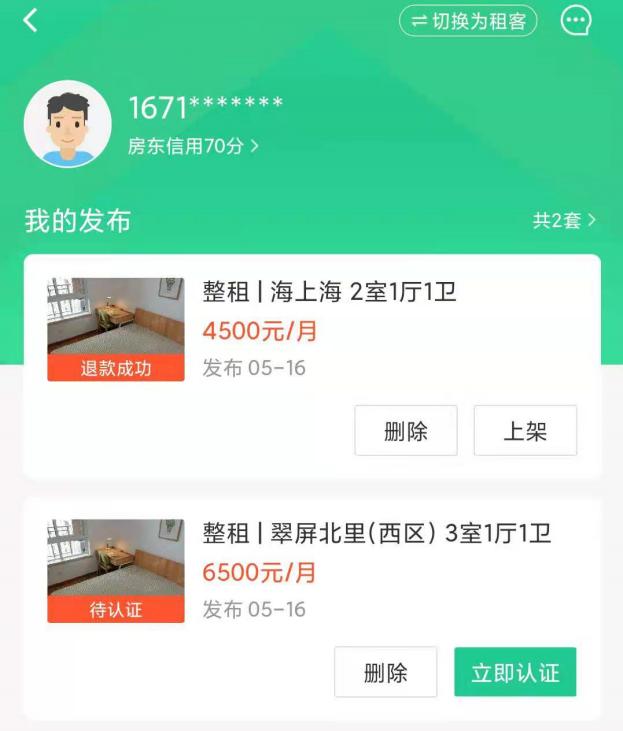623x731 pixels.
Task: Open the 海上海 2室1厅1卫 listing
Action: (329, 292)
